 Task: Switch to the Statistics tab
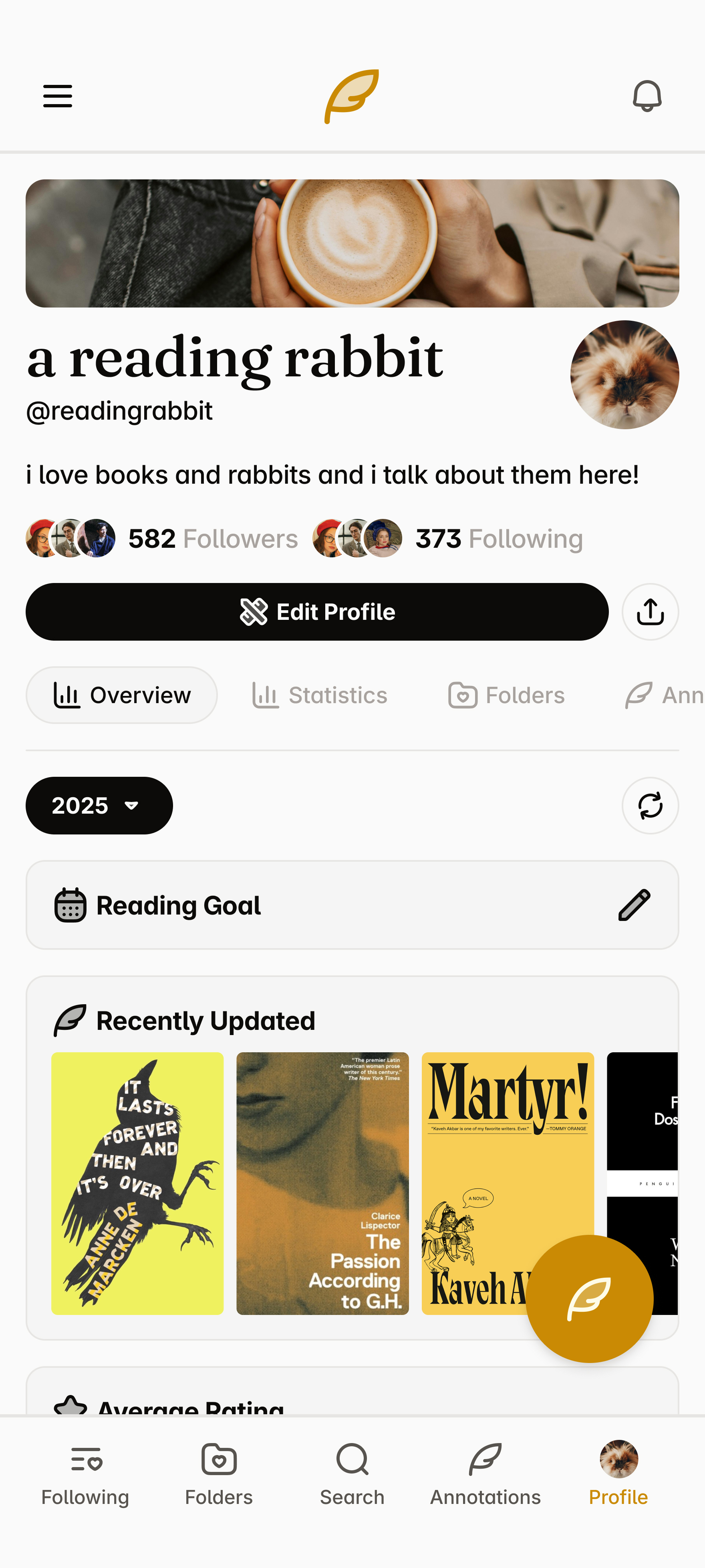pyautogui.click(x=319, y=695)
